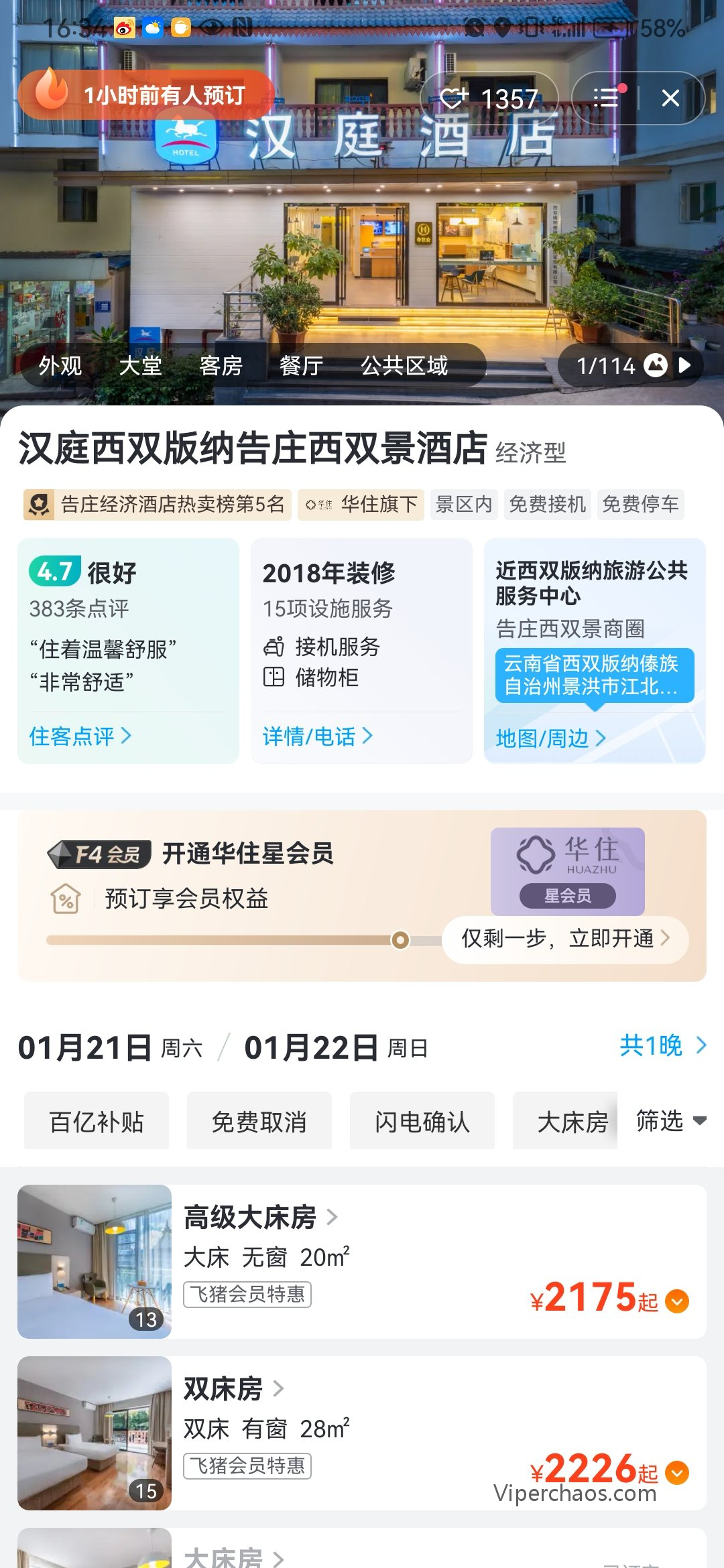Add hotel to favorites via heart icon
724x1568 pixels.
pos(454,99)
